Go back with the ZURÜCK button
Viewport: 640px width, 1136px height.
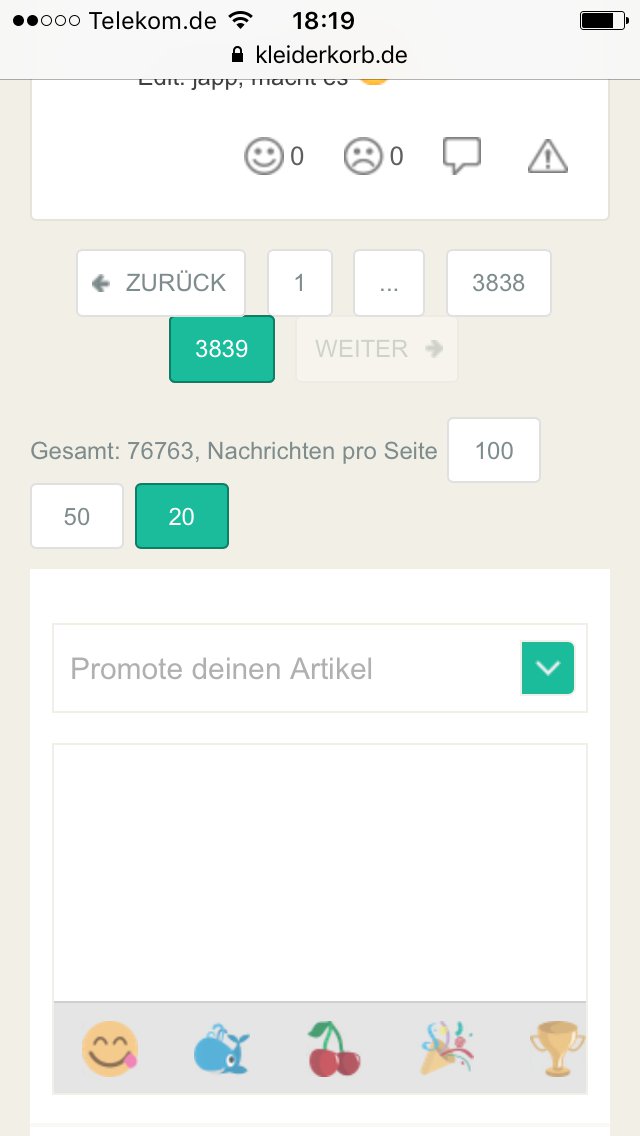161,283
